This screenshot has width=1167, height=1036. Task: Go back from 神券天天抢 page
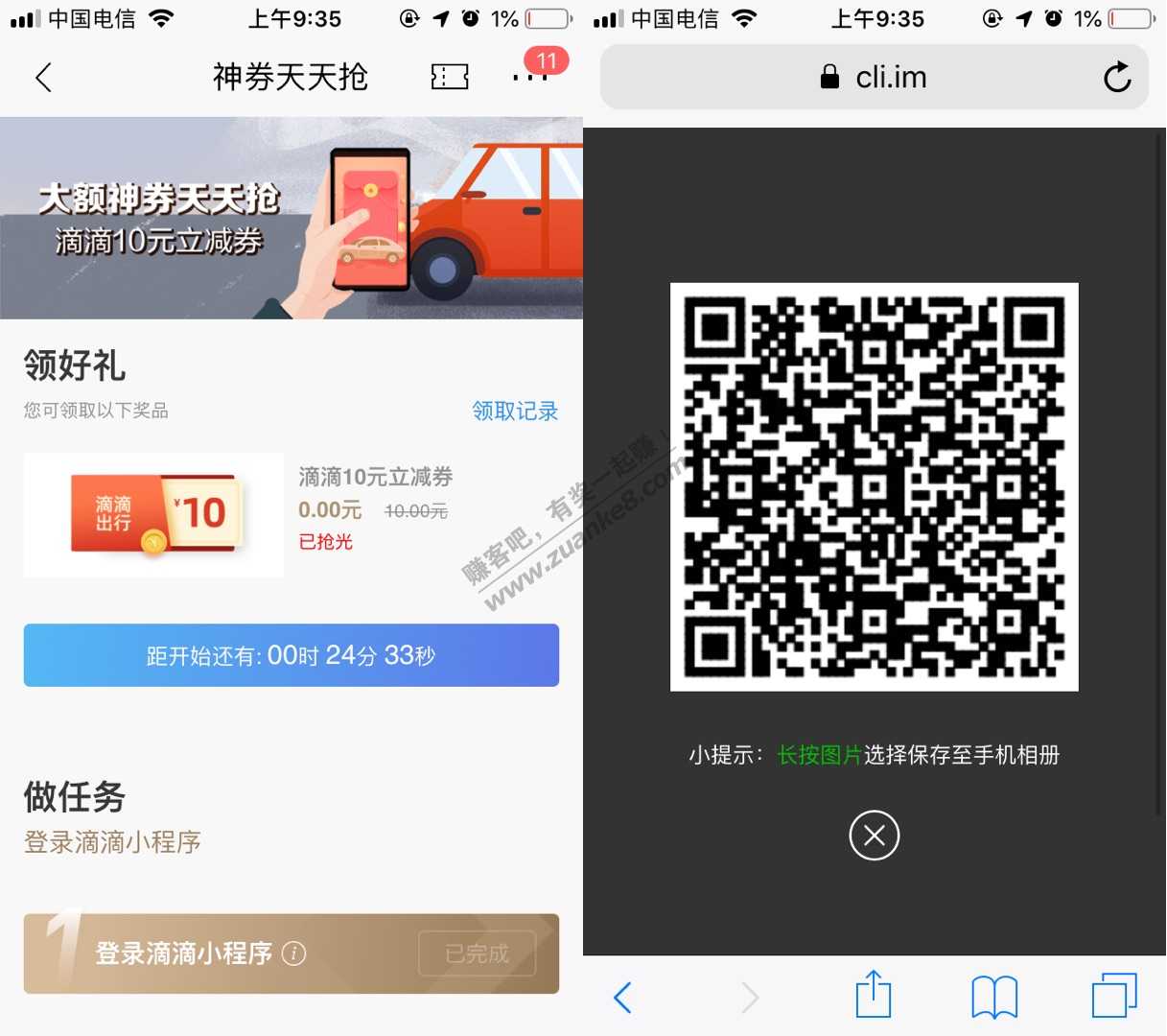(43, 78)
